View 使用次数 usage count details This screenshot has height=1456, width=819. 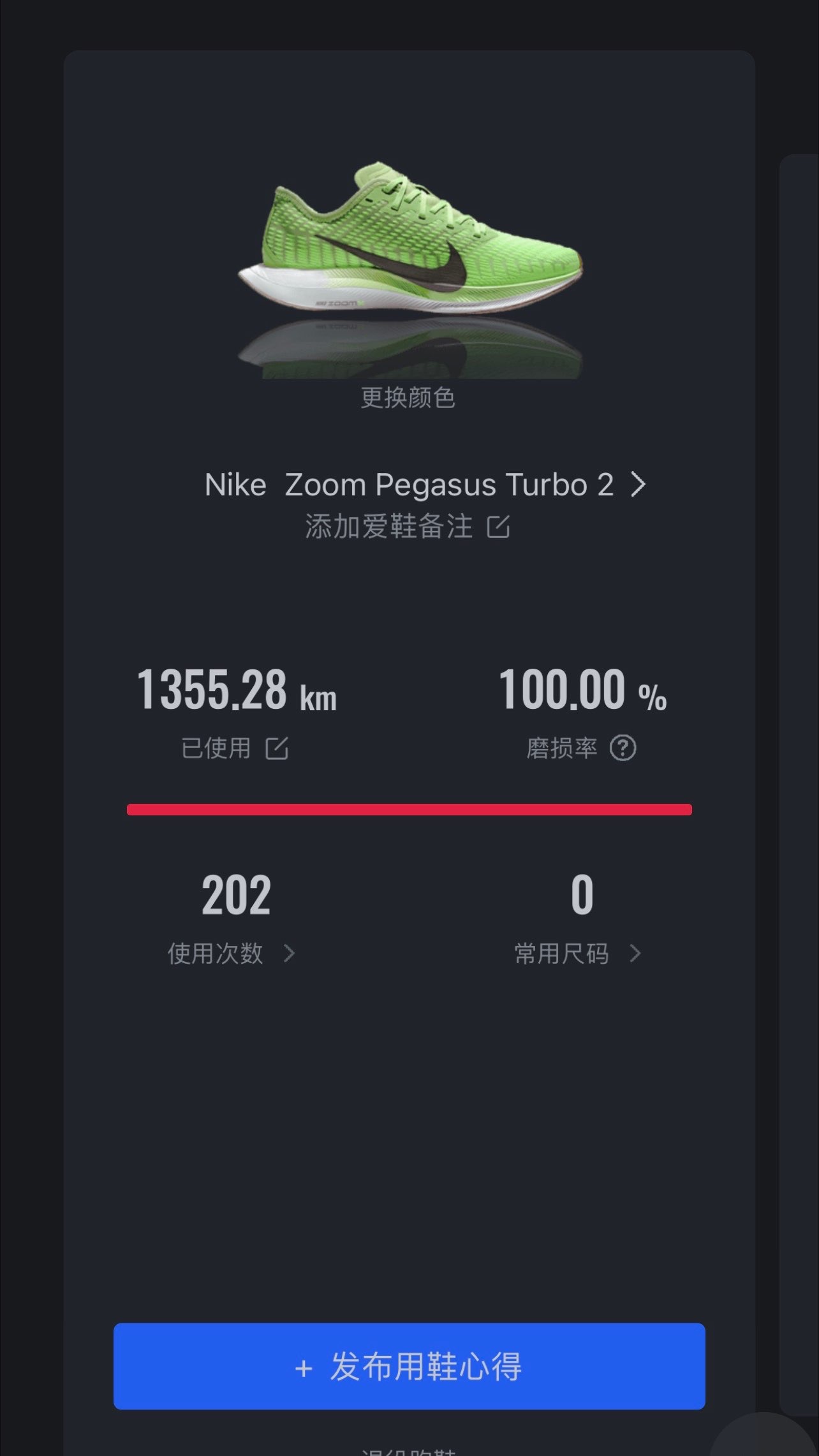[231, 954]
